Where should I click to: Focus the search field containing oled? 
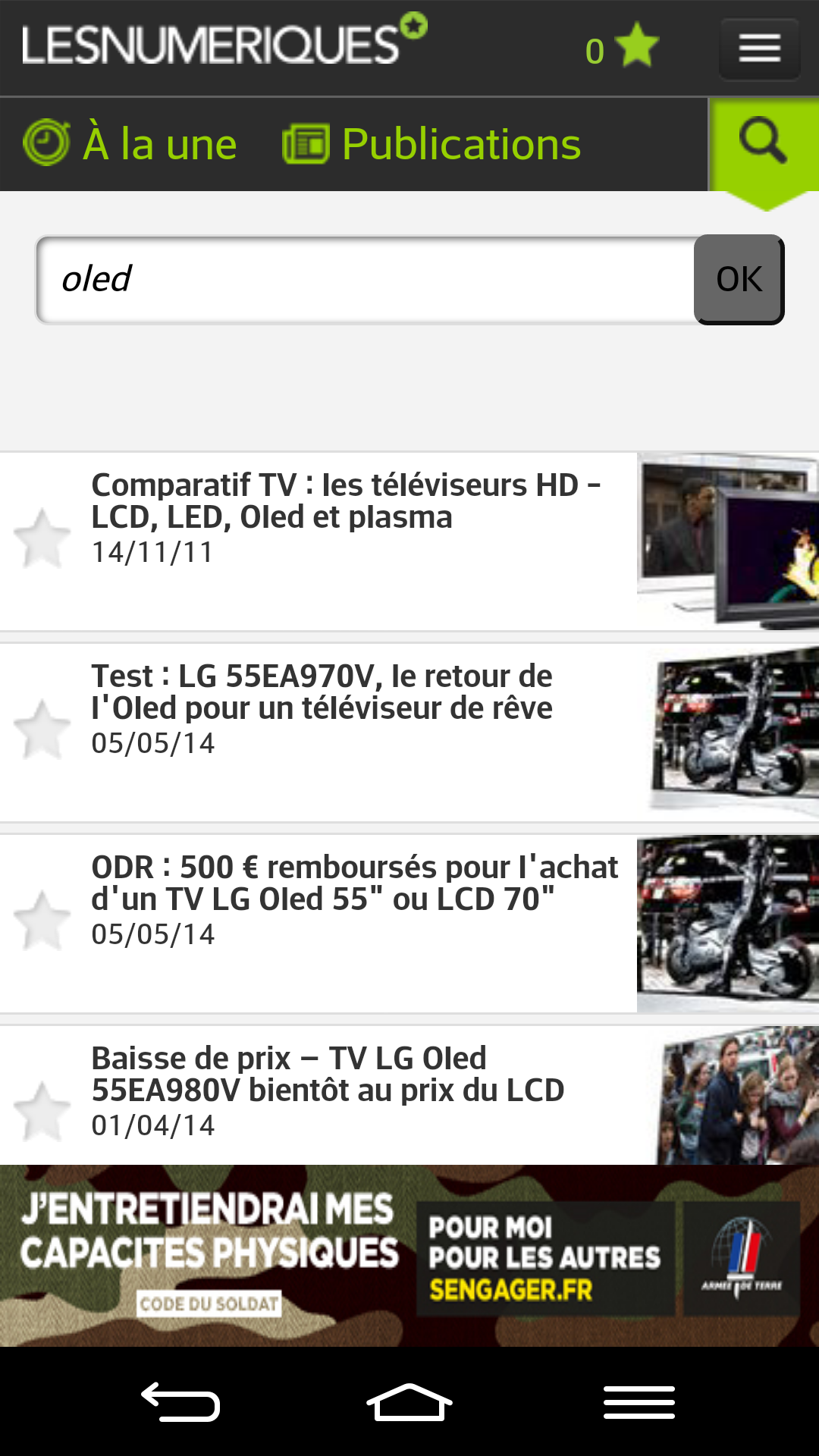366,279
